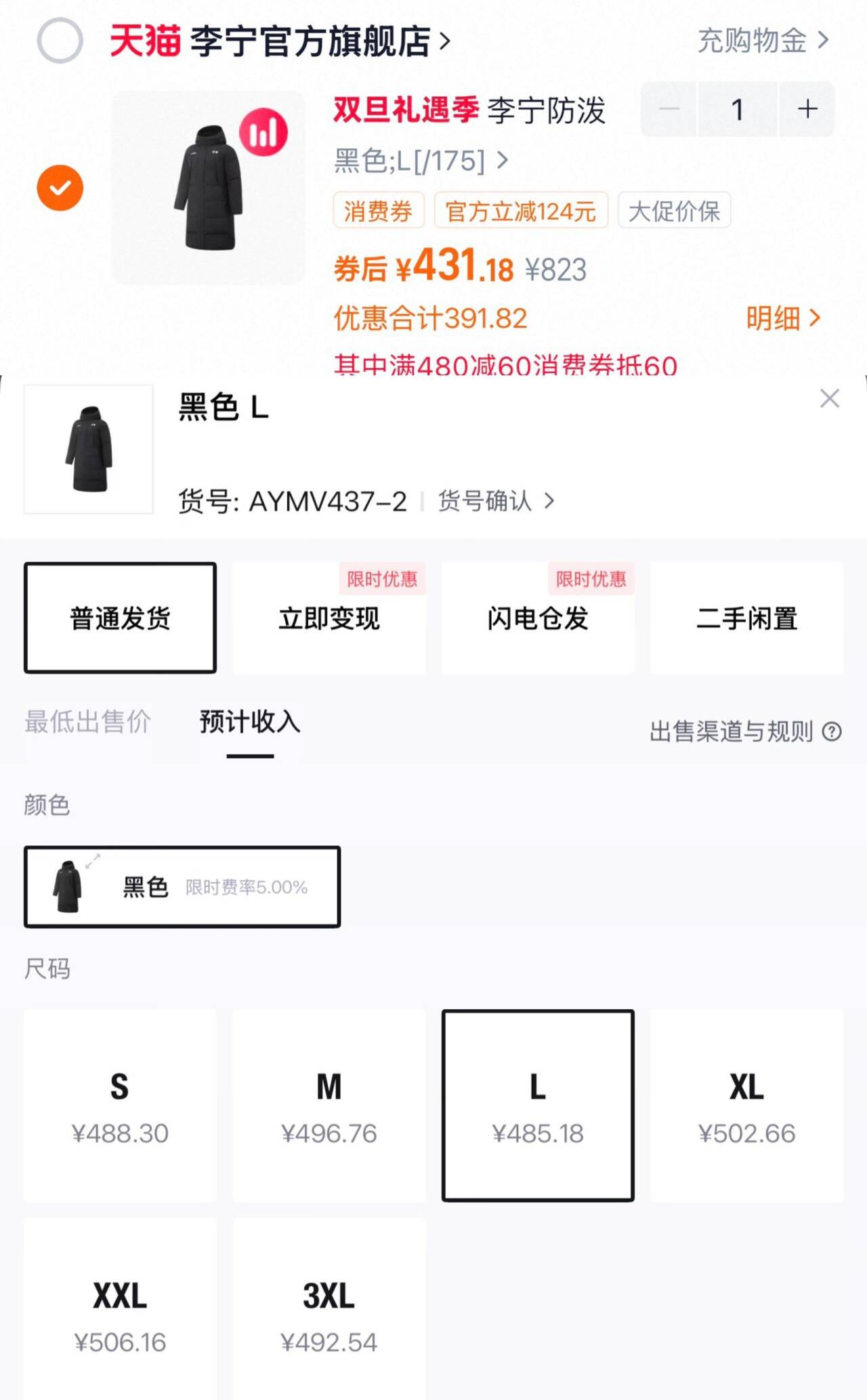Uncheck the selected 李宁 coat item

tap(60, 188)
